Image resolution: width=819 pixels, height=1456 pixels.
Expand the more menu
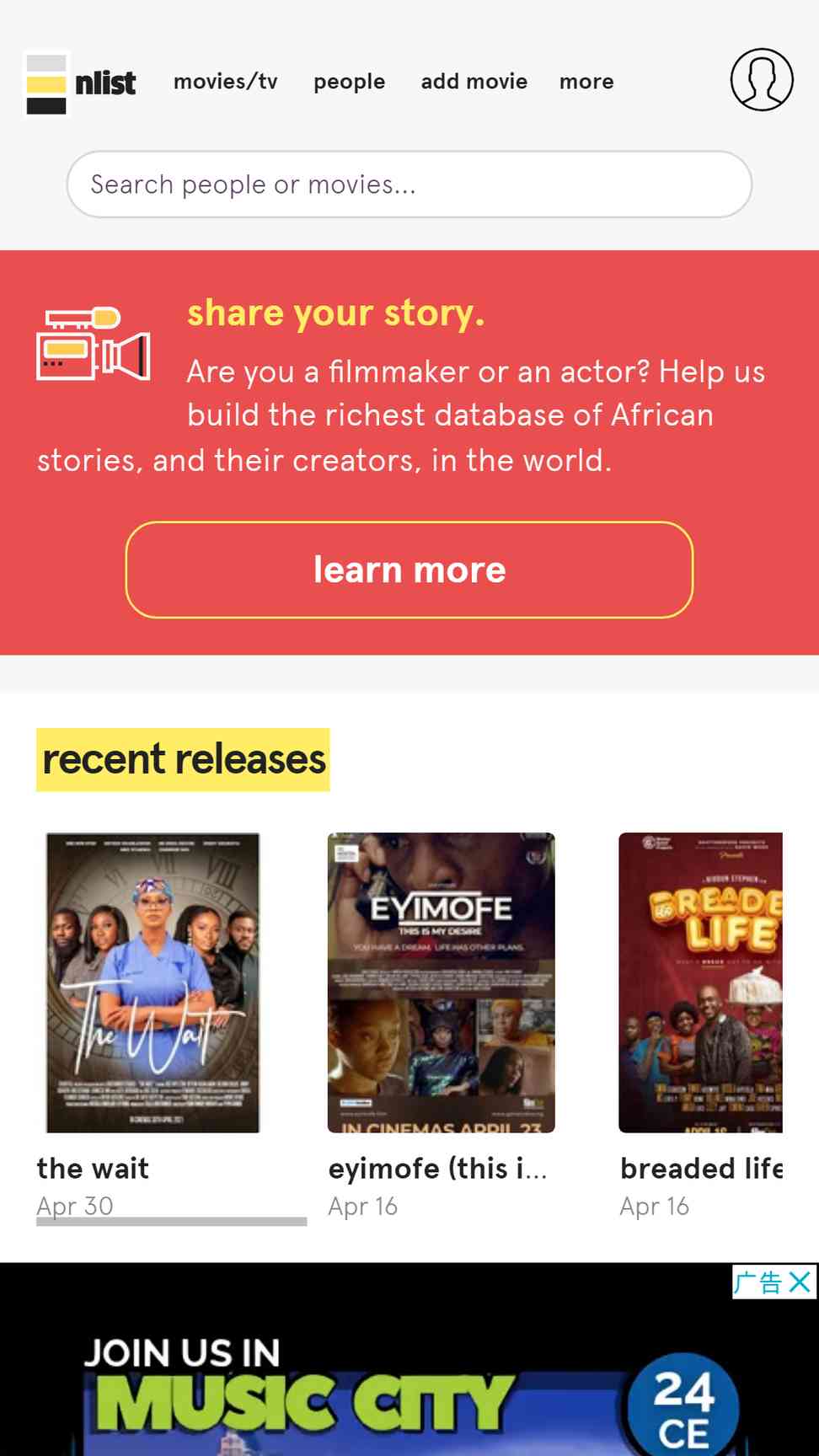[x=586, y=82]
